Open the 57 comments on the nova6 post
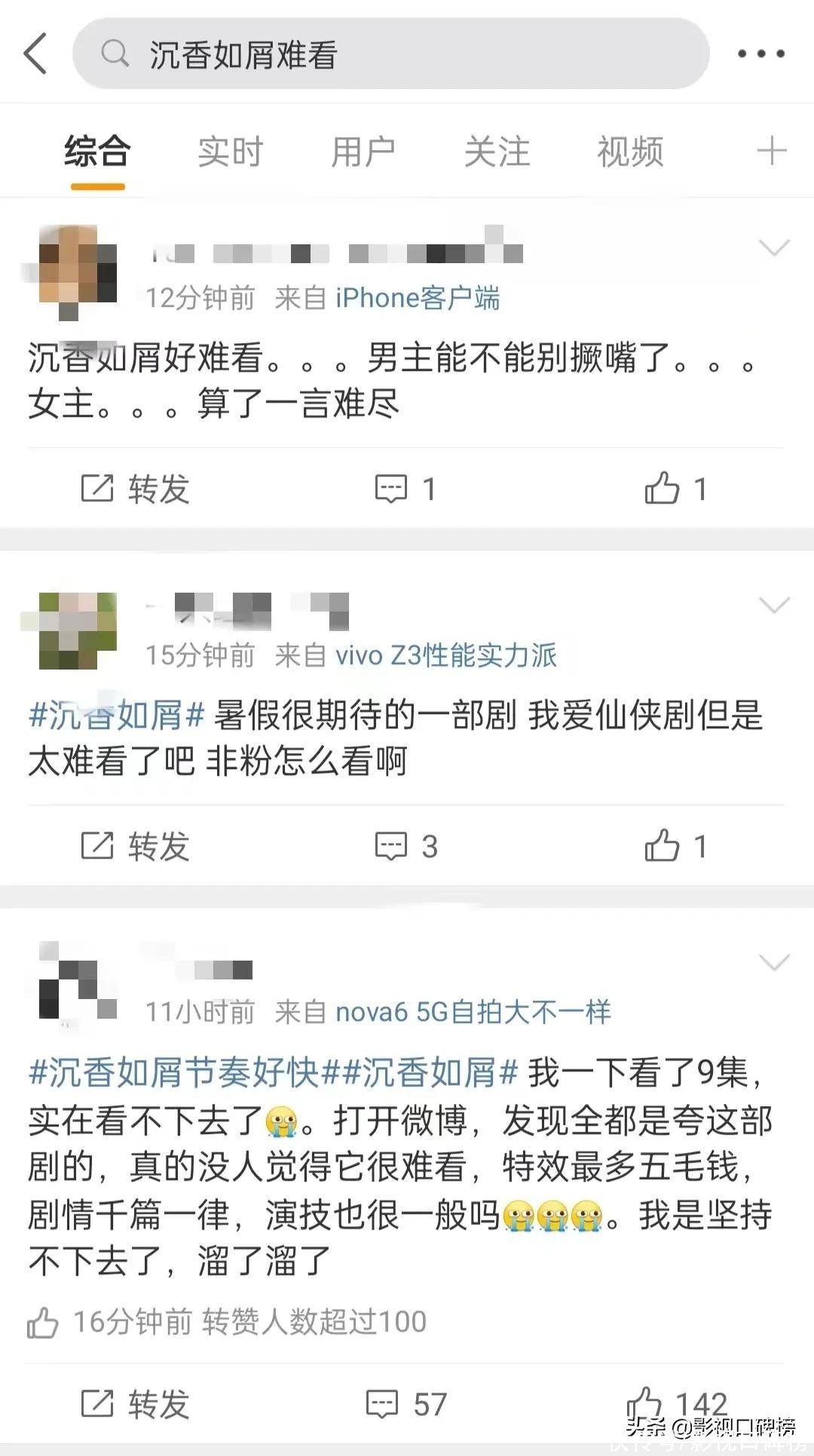 (405, 1405)
